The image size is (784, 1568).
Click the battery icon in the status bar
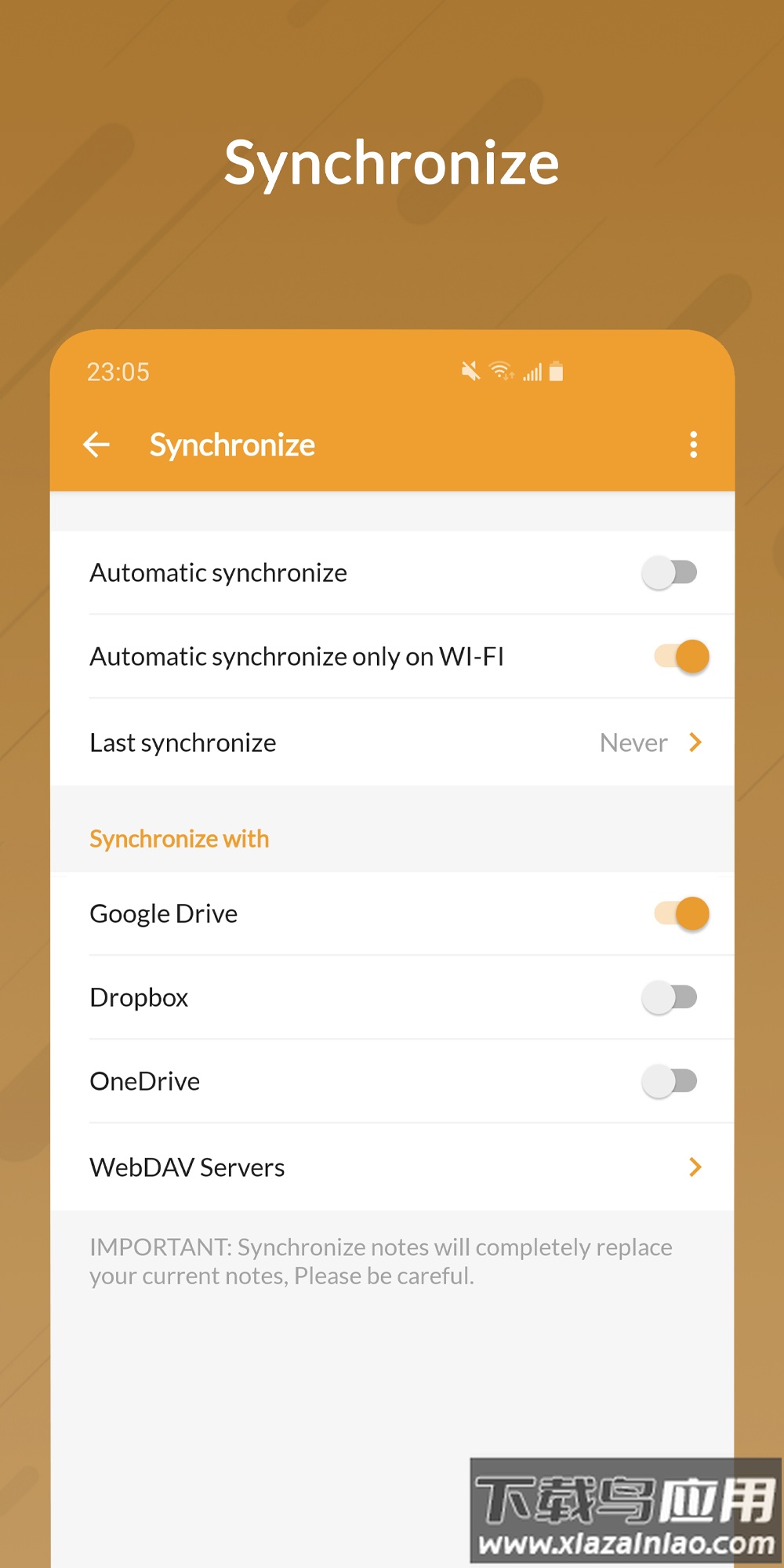(557, 372)
